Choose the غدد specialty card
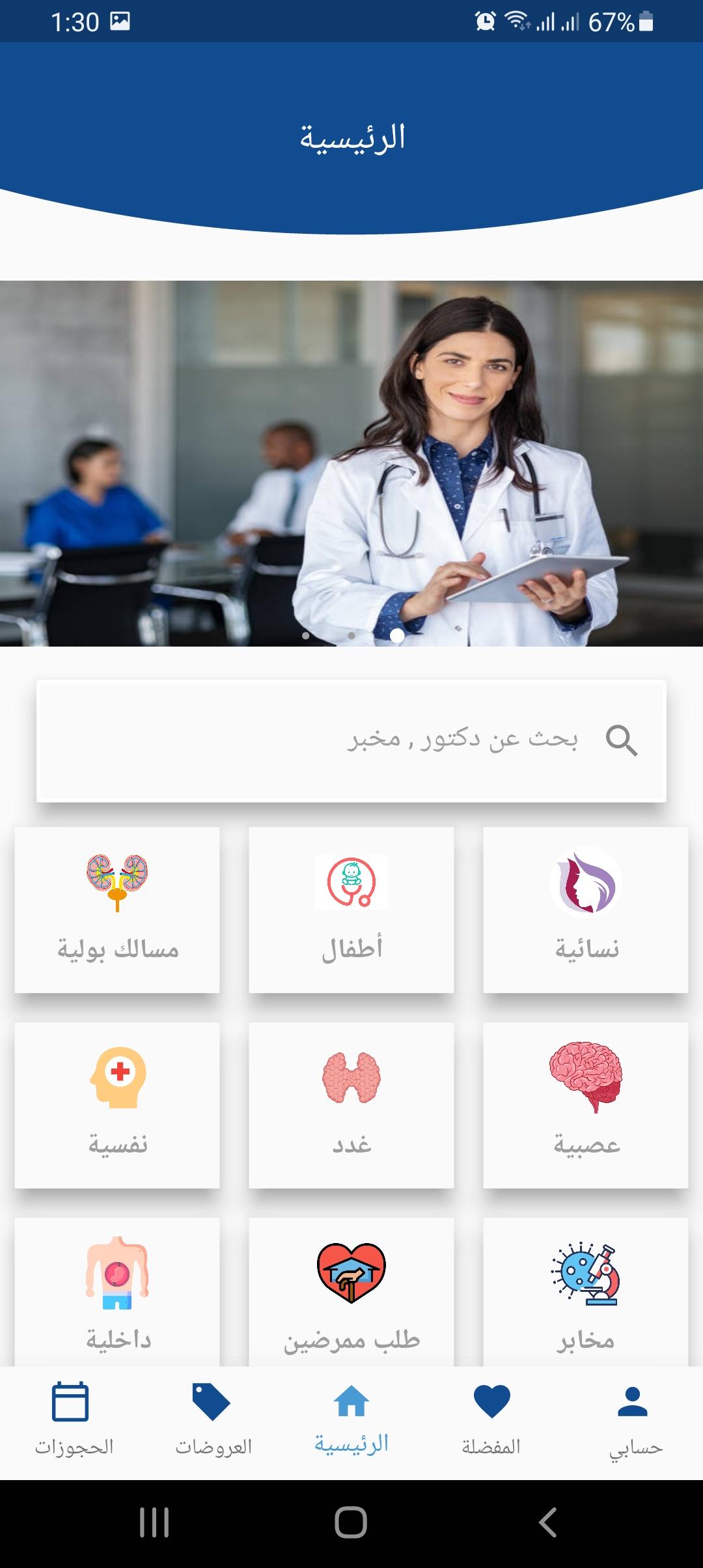 (x=351, y=1105)
